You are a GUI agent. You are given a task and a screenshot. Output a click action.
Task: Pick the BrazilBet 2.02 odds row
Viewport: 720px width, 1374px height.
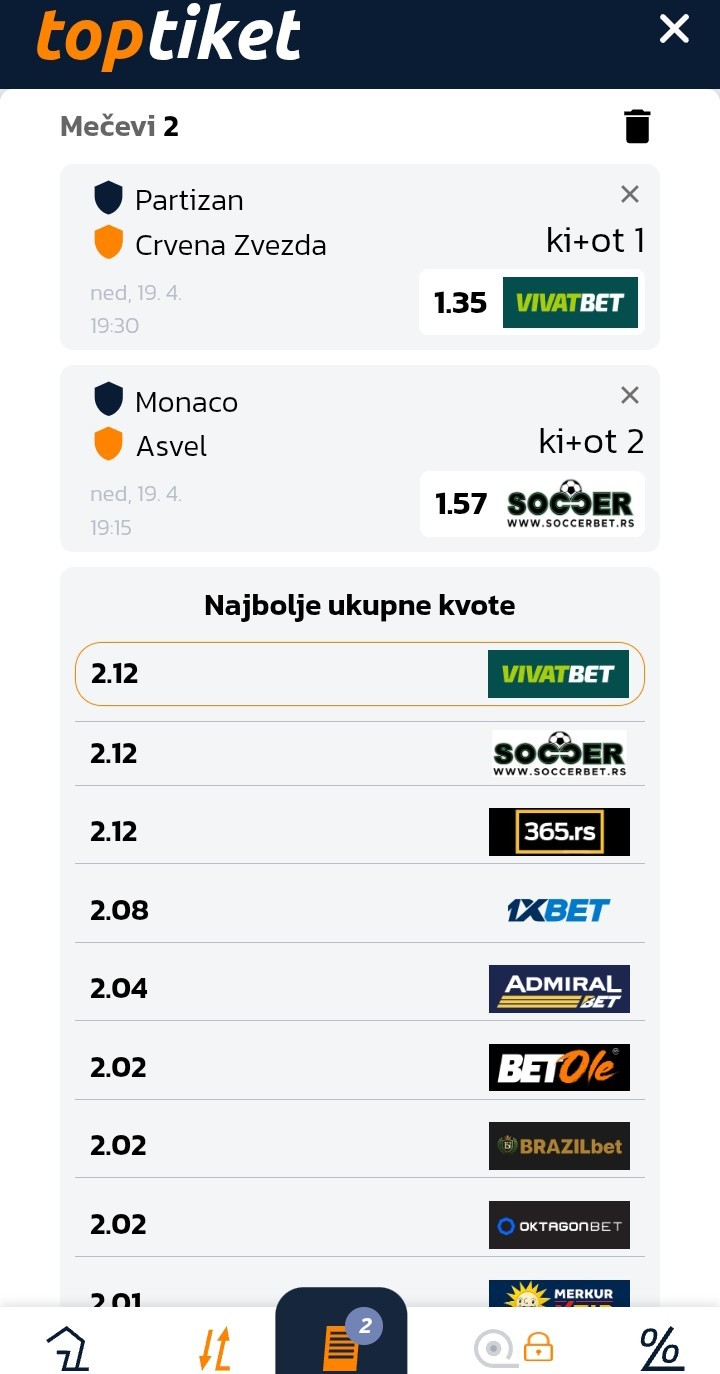[x=360, y=1145]
